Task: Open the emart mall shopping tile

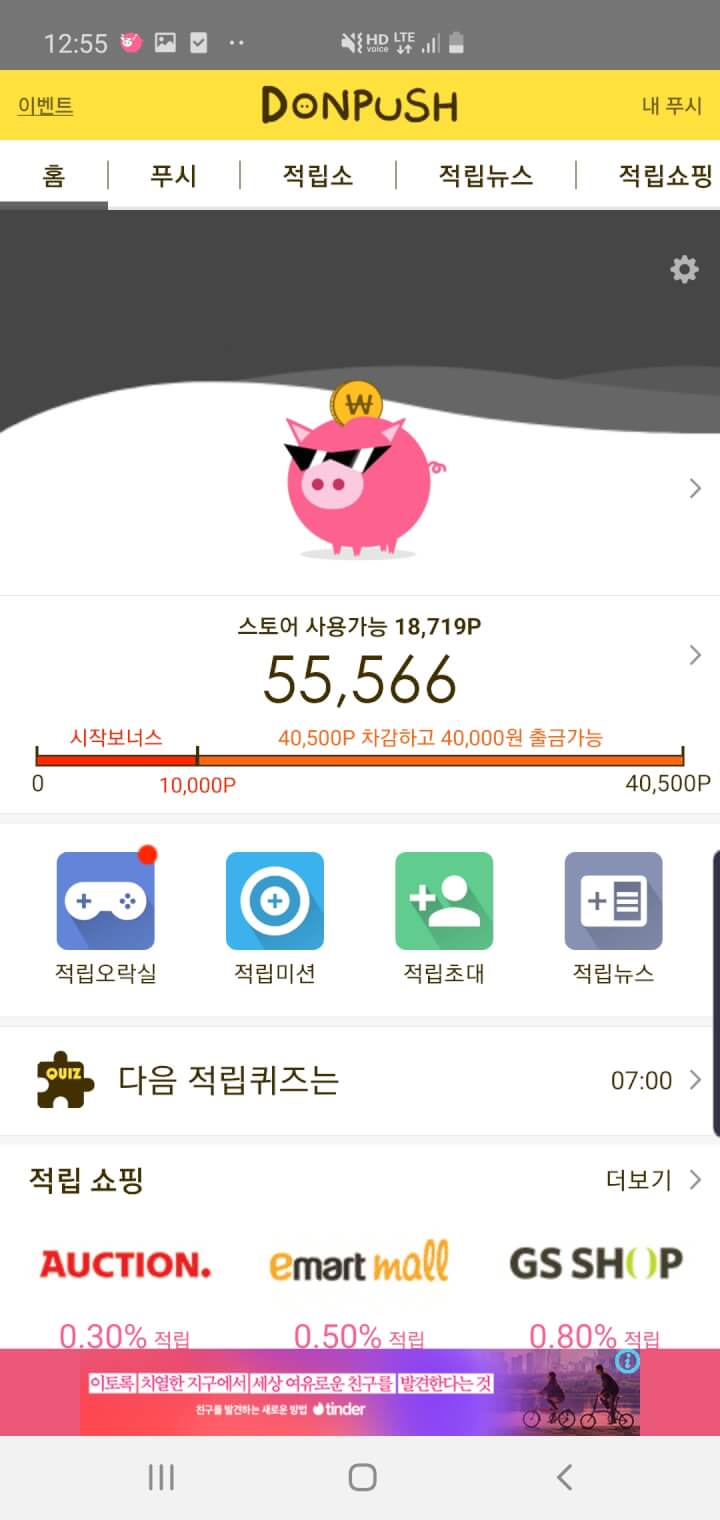Action: point(359,1265)
